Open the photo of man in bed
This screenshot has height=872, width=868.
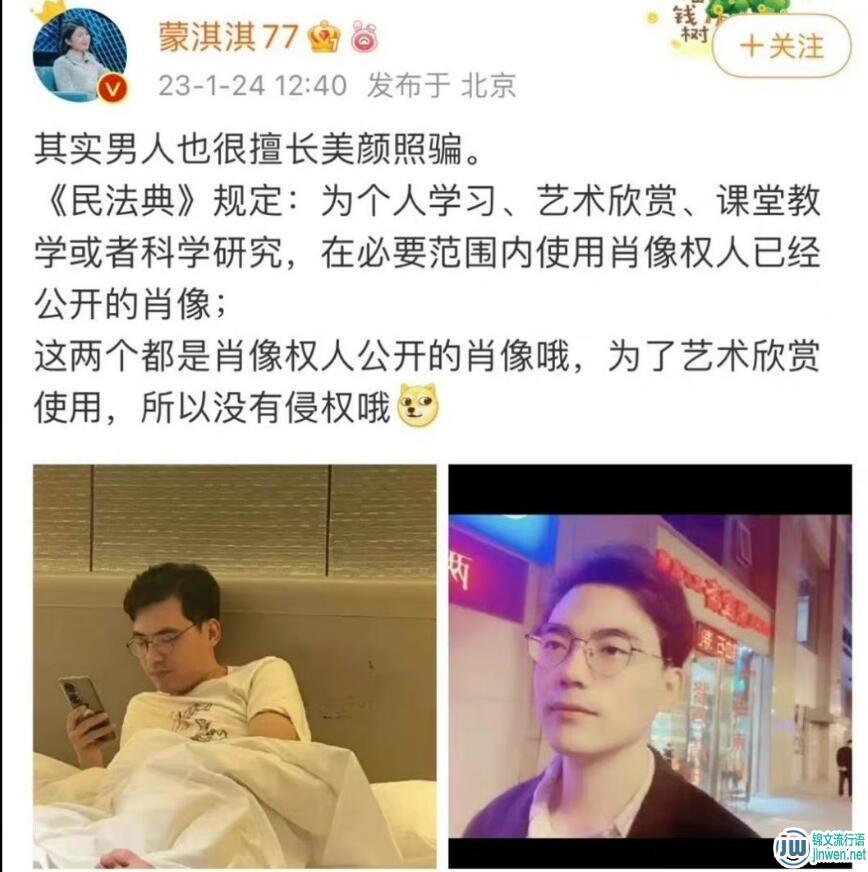pos(235,665)
